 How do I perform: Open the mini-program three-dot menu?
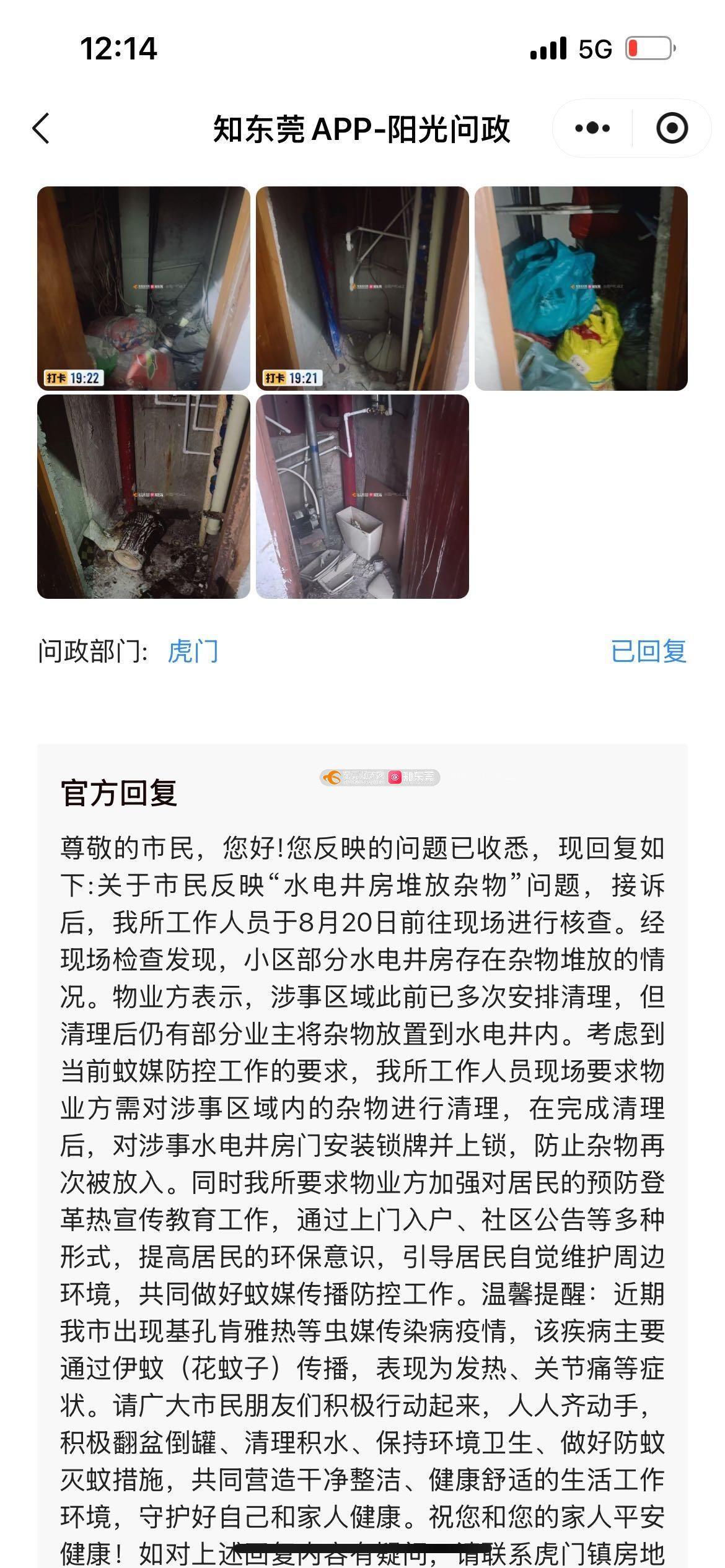592,128
